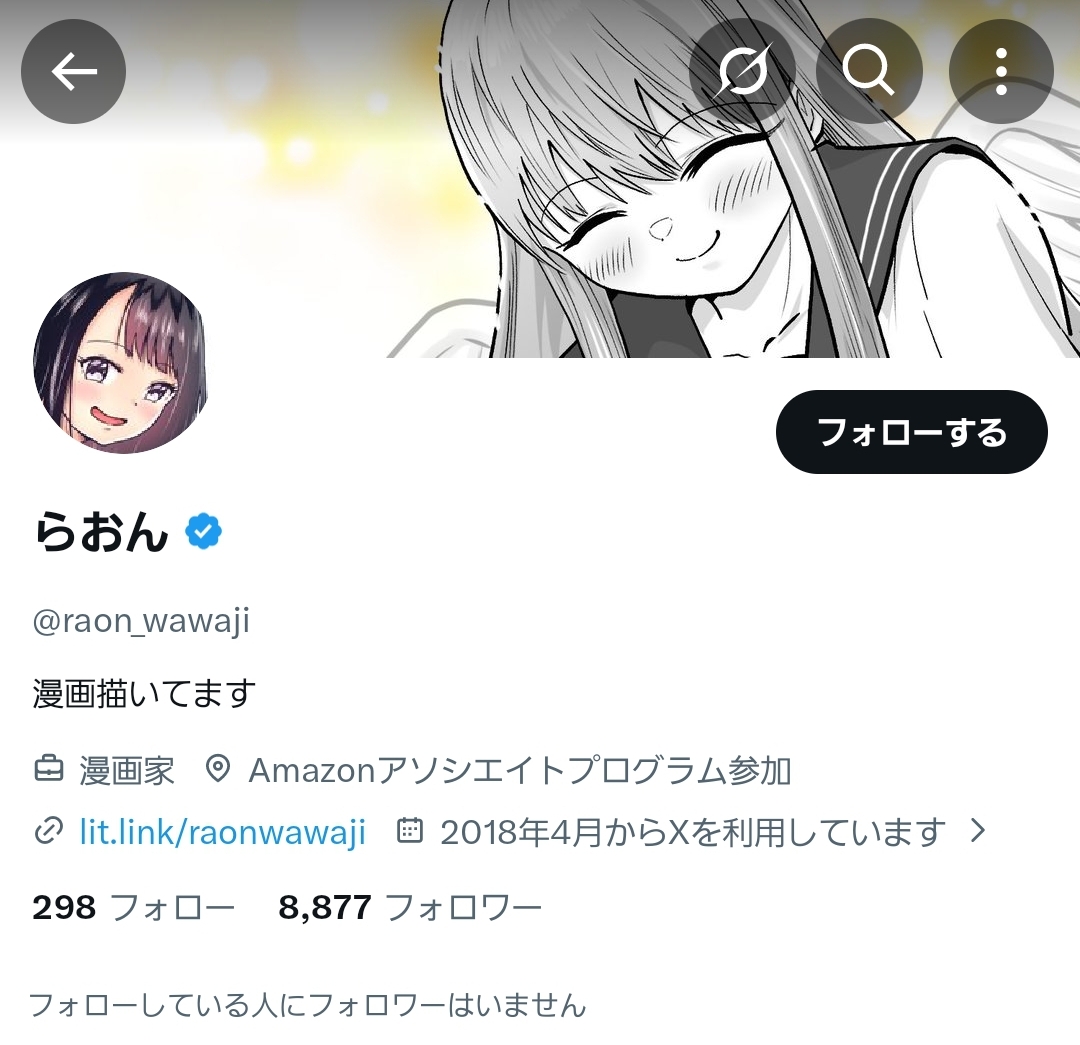
Task: Tap the blue verified badge
Action: (204, 533)
